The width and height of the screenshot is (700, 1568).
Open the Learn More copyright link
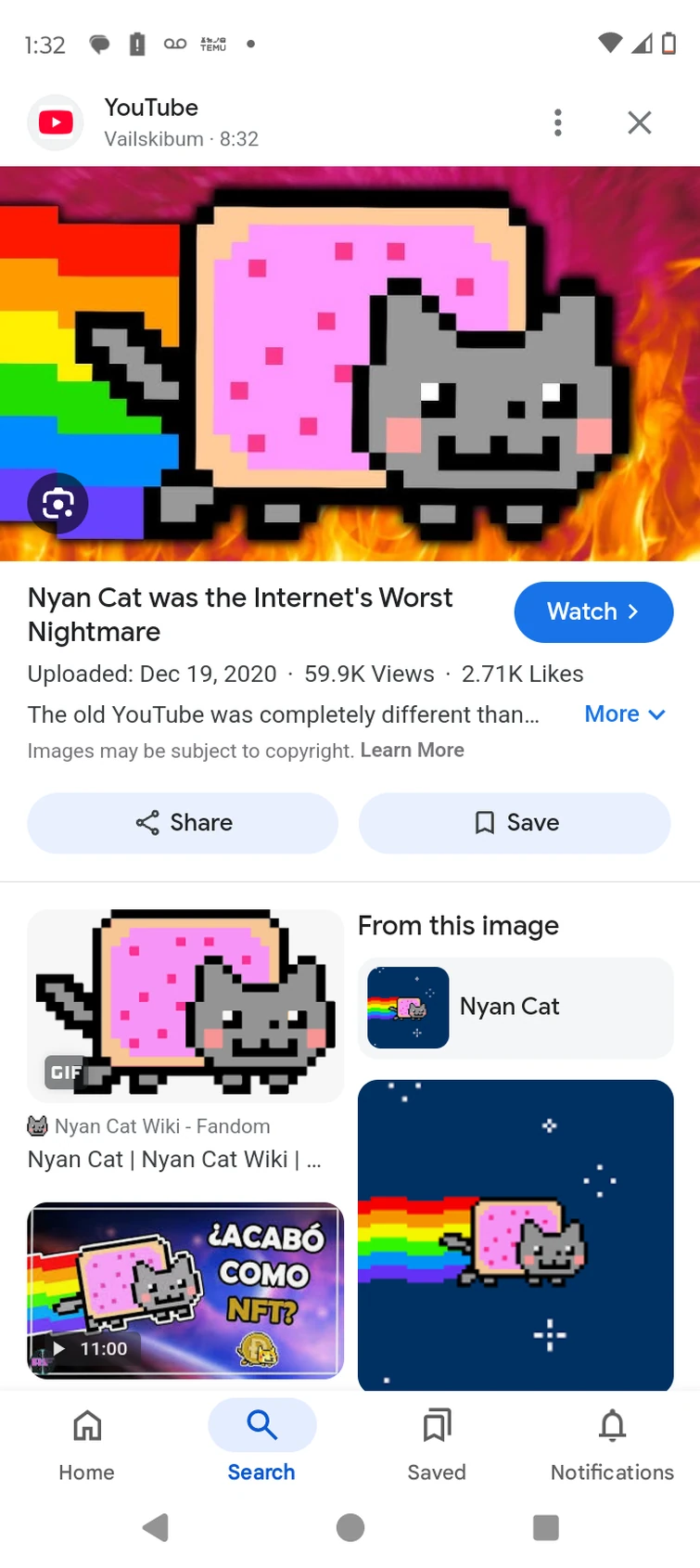pos(412,751)
